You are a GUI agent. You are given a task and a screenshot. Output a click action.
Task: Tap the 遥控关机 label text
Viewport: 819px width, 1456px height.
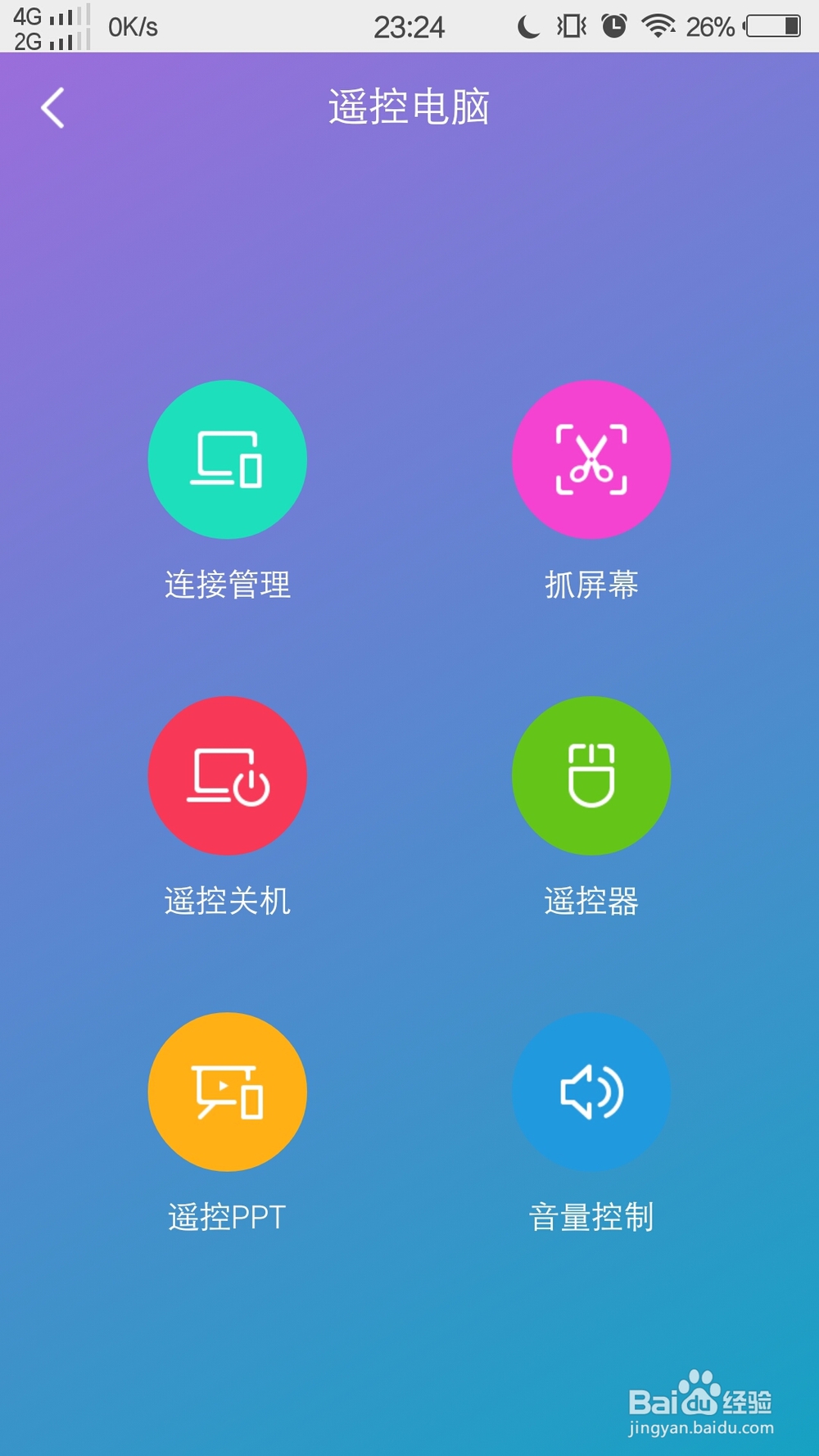(227, 901)
